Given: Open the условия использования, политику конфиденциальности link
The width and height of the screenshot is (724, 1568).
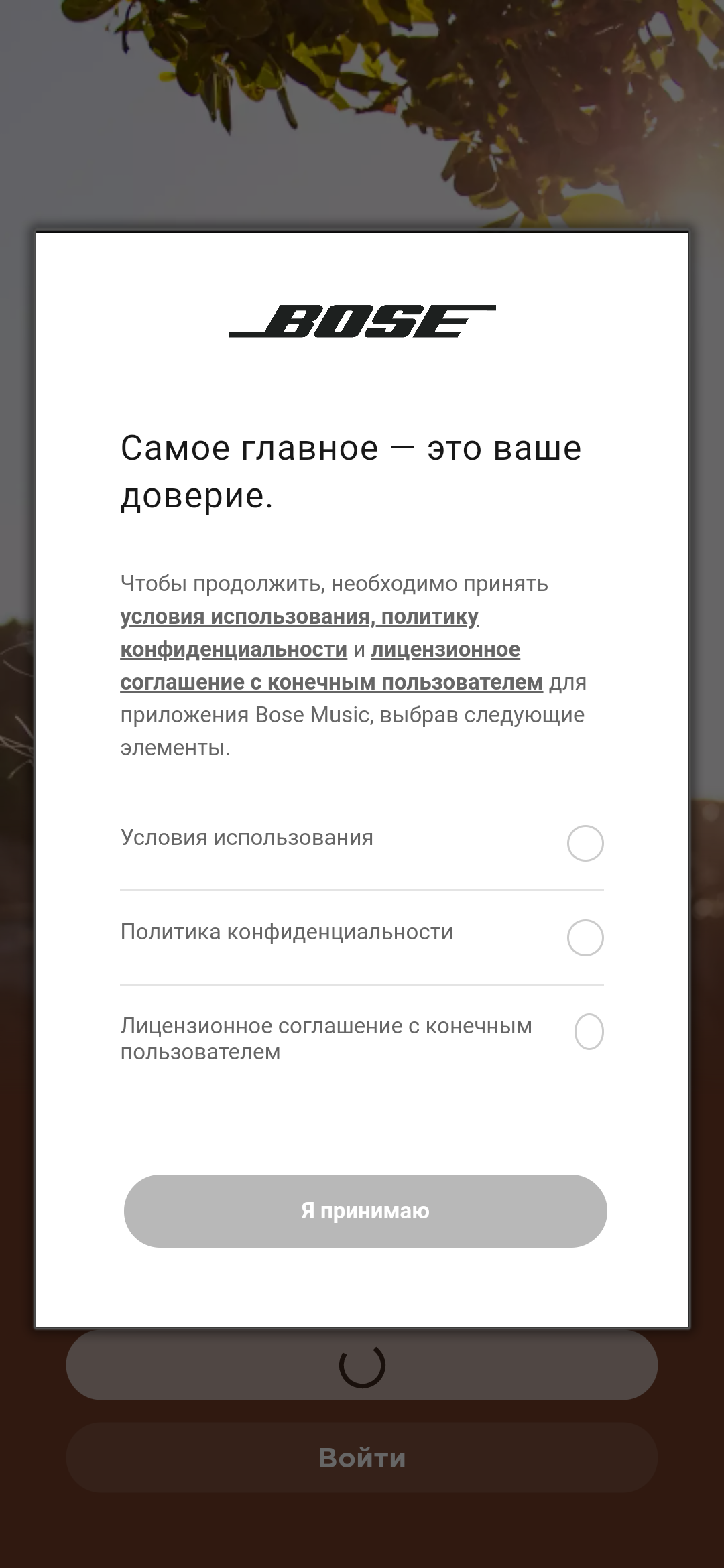Looking at the screenshot, I should click(299, 617).
